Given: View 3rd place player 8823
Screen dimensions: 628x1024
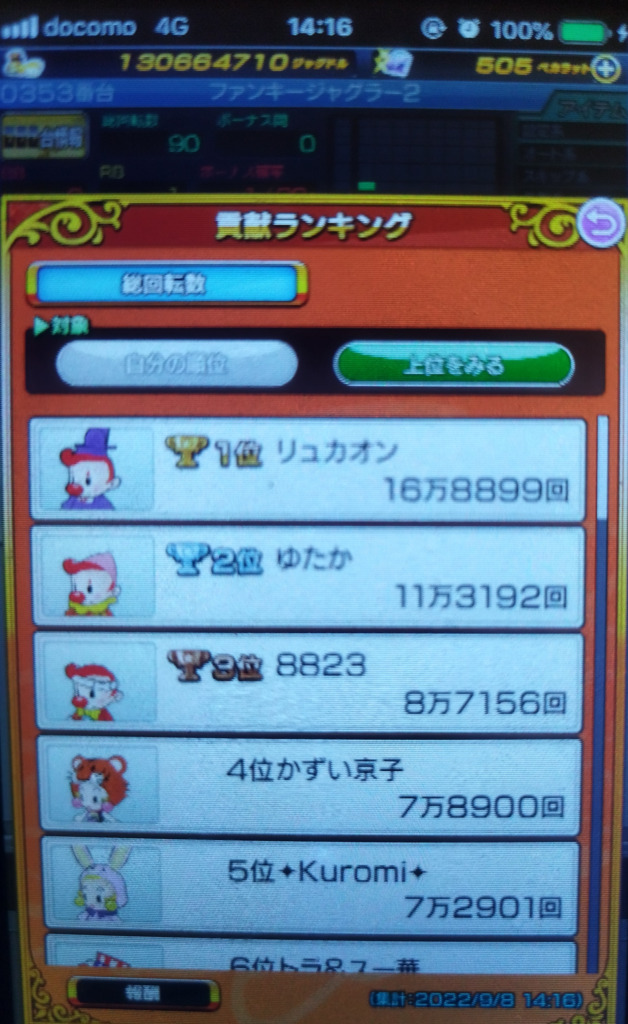Looking at the screenshot, I should (x=308, y=682).
